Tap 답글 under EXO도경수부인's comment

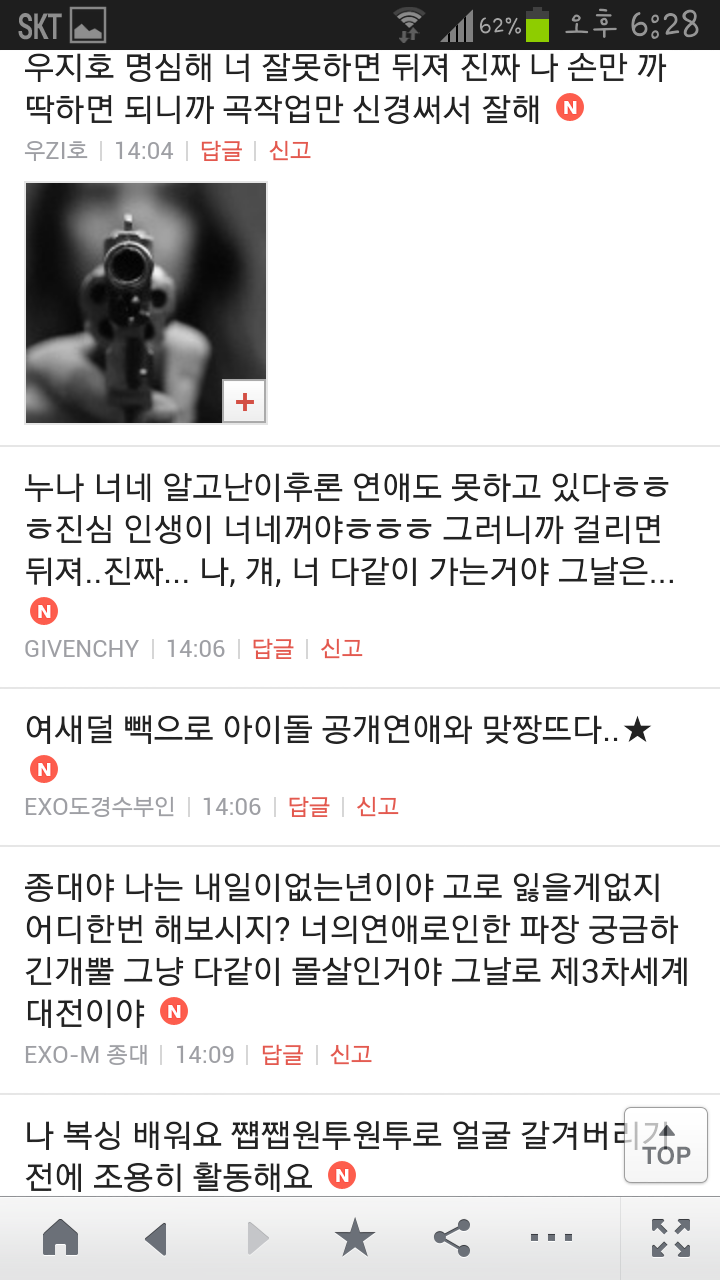point(308,807)
